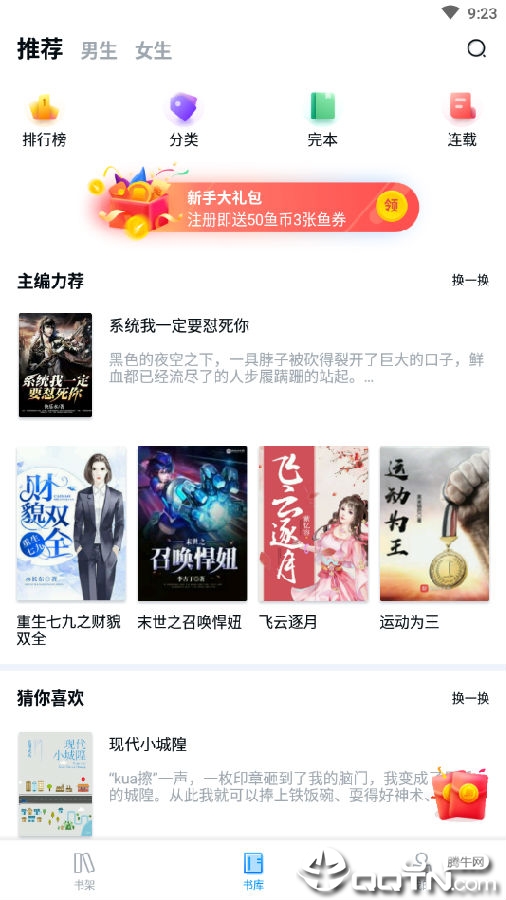Switch to the 男生 tab

pos(99,51)
